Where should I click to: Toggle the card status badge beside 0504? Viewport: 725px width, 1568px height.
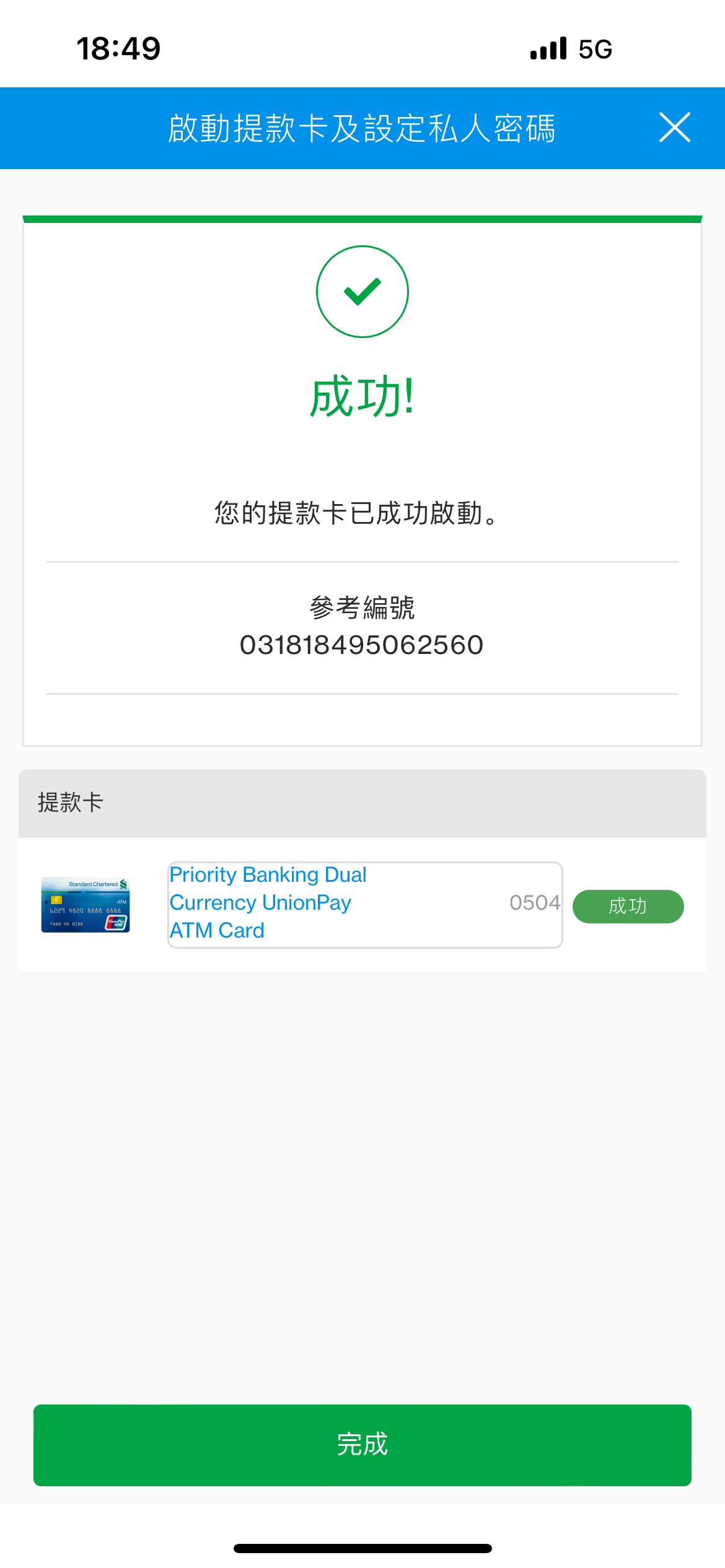627,906
